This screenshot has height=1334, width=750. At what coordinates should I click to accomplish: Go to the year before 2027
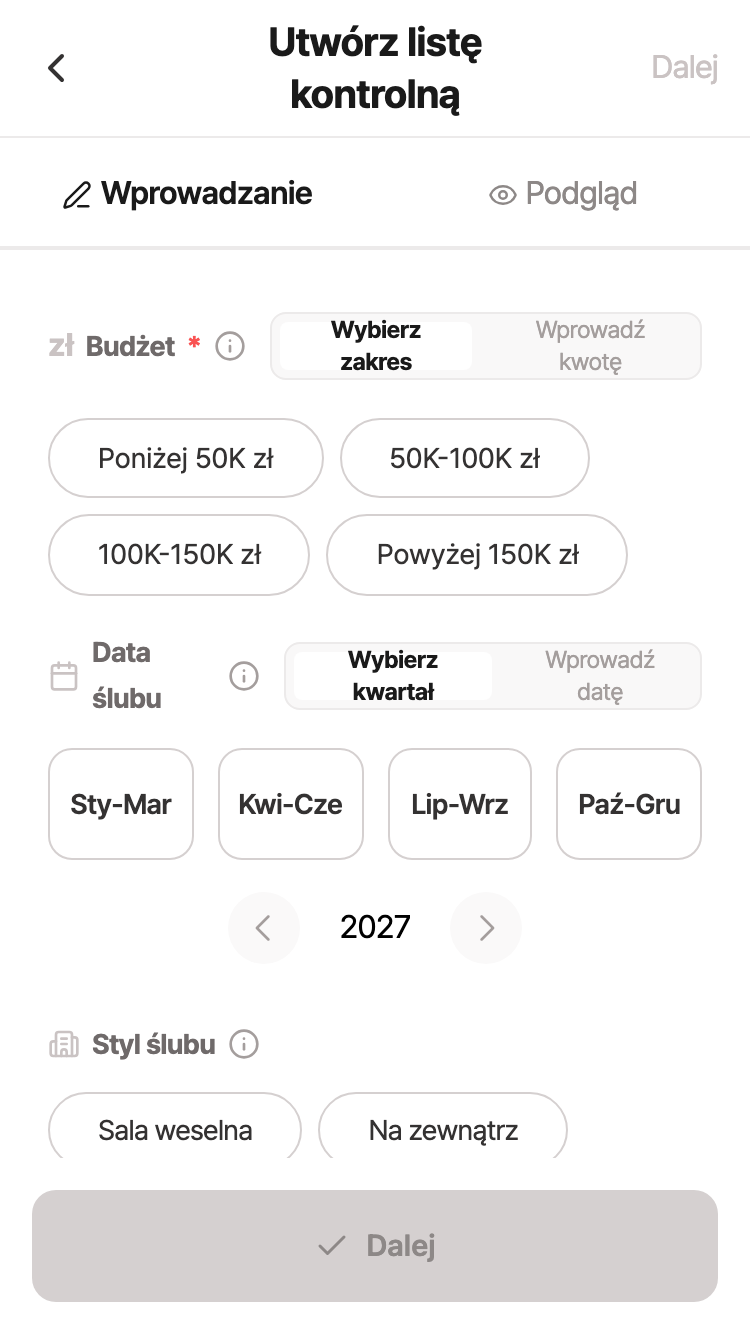point(264,928)
